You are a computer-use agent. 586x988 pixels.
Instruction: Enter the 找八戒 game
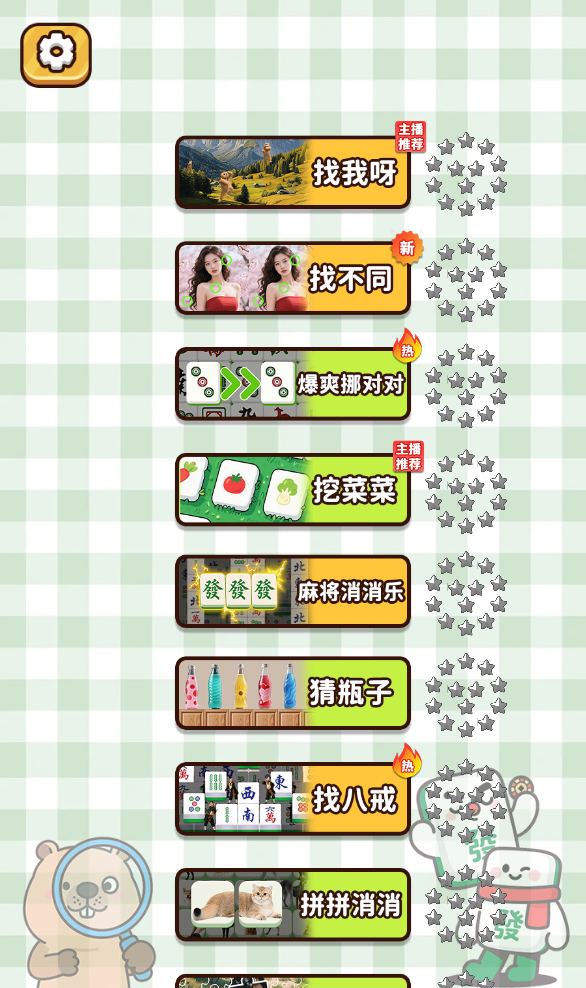coord(293,799)
